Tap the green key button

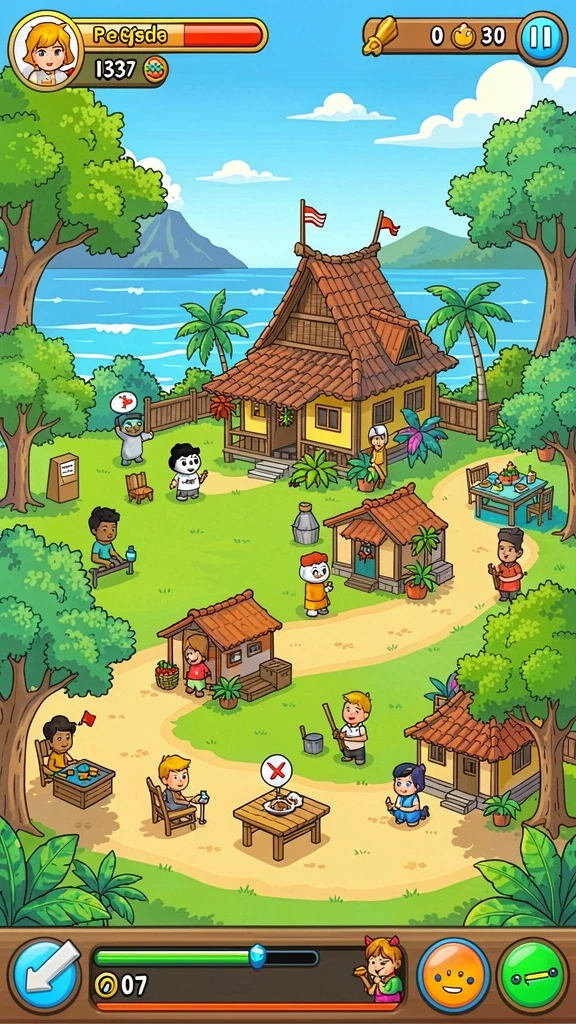[532, 974]
